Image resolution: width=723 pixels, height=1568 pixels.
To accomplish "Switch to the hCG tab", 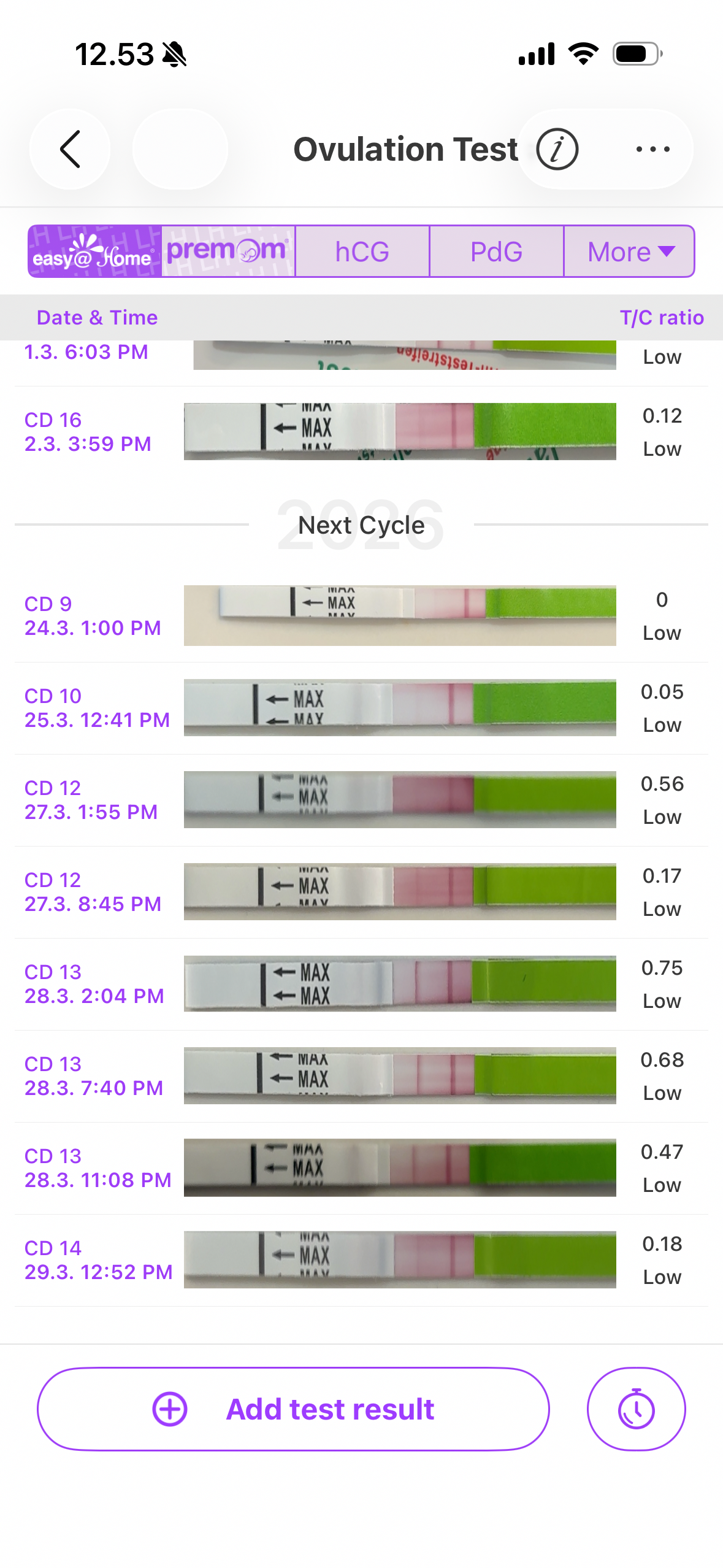I will (x=362, y=252).
